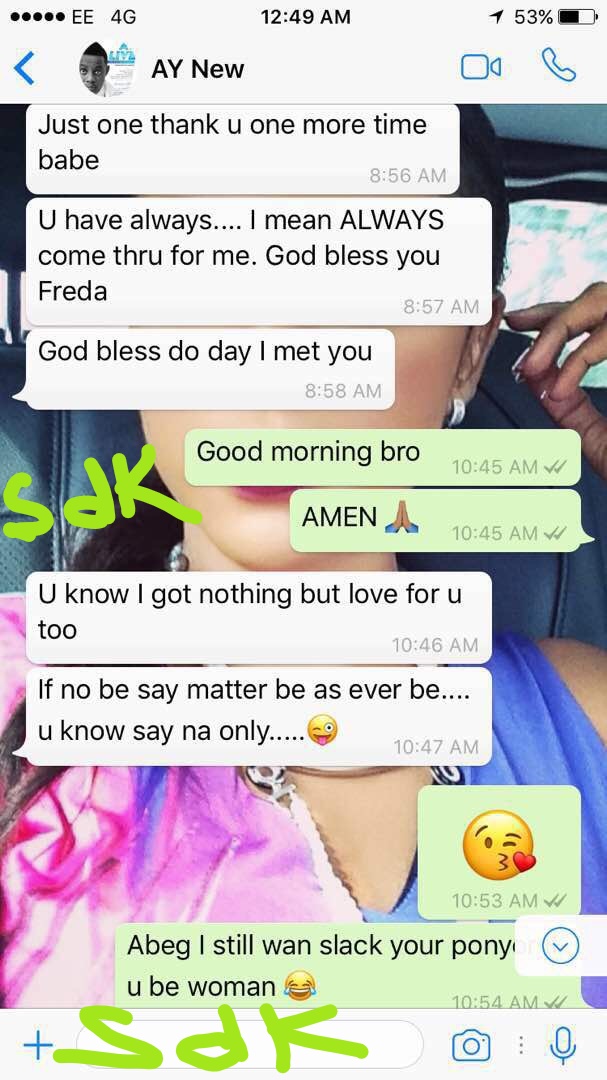
Task: Tap the microphone to record voice
Action: tap(563, 1046)
